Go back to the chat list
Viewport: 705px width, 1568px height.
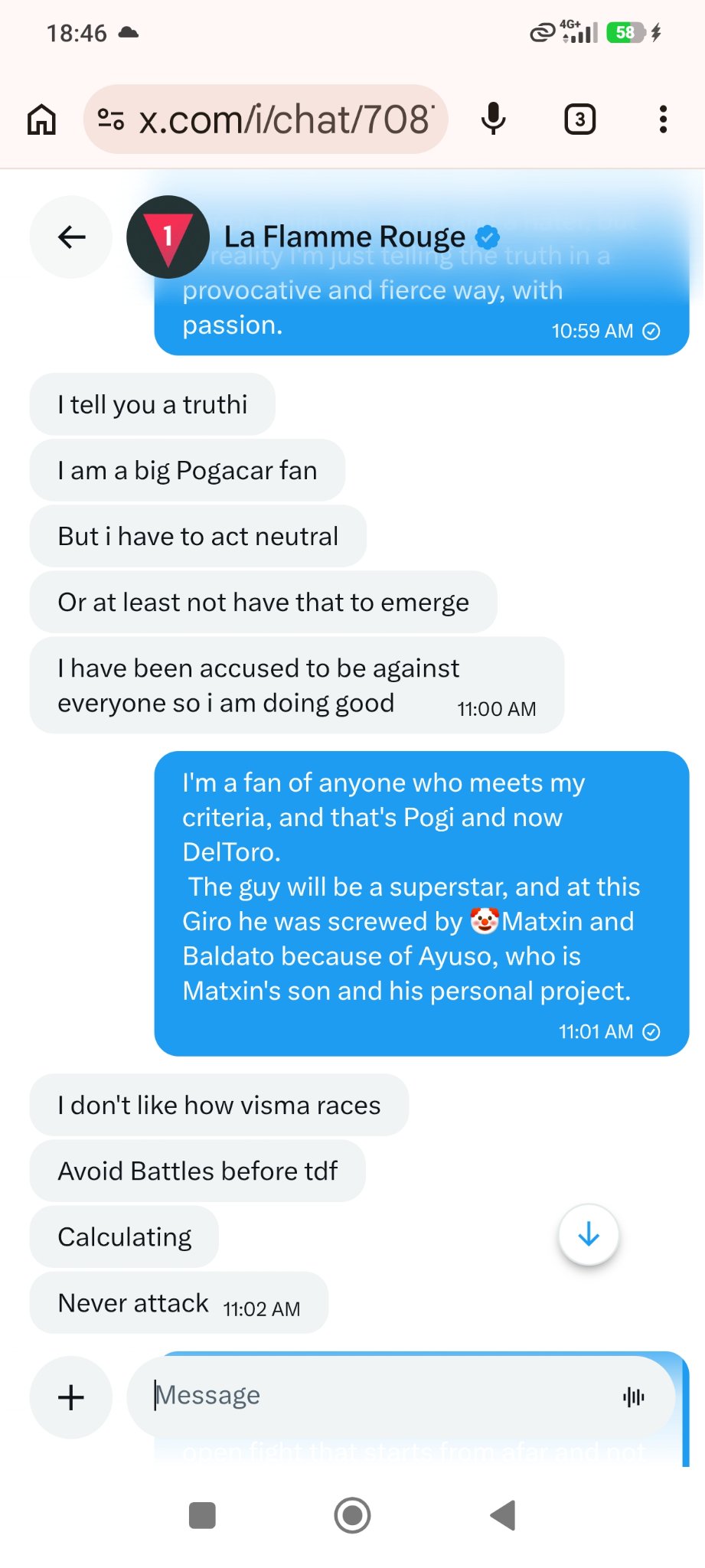click(71, 237)
